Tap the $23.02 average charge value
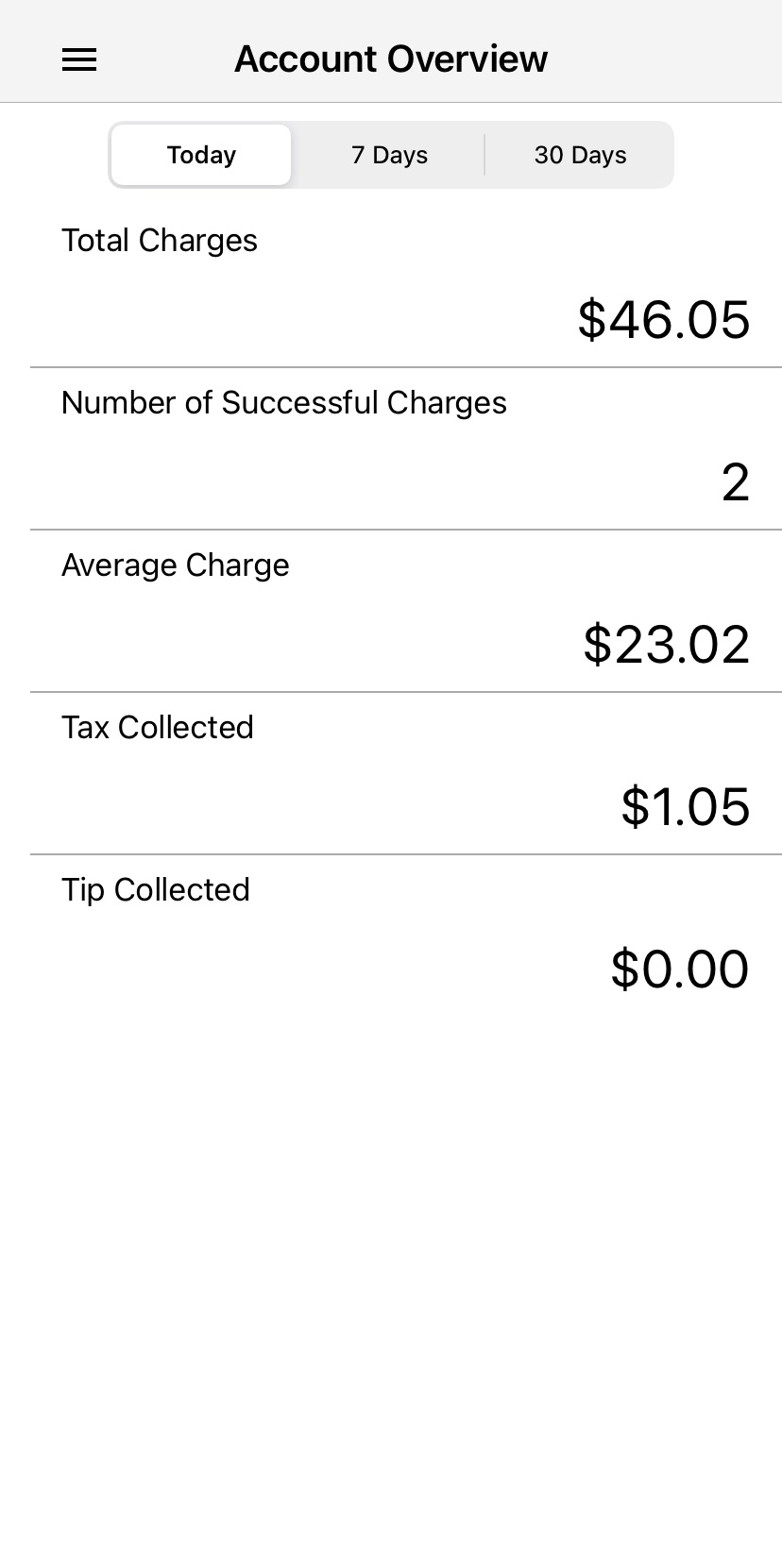This screenshot has height=1568, width=782. click(666, 644)
